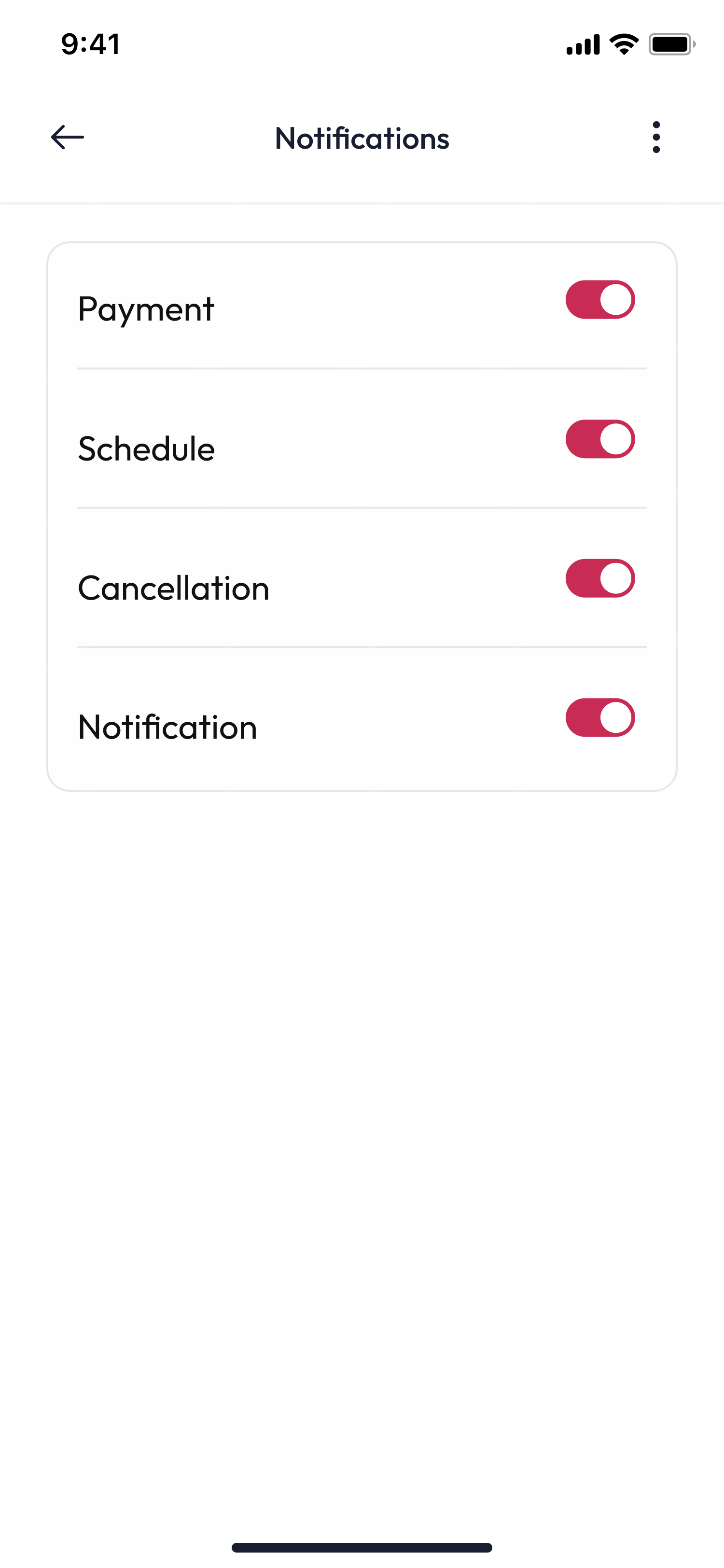Open the three-dot overflow menu
The height and width of the screenshot is (1568, 724).
pos(656,137)
